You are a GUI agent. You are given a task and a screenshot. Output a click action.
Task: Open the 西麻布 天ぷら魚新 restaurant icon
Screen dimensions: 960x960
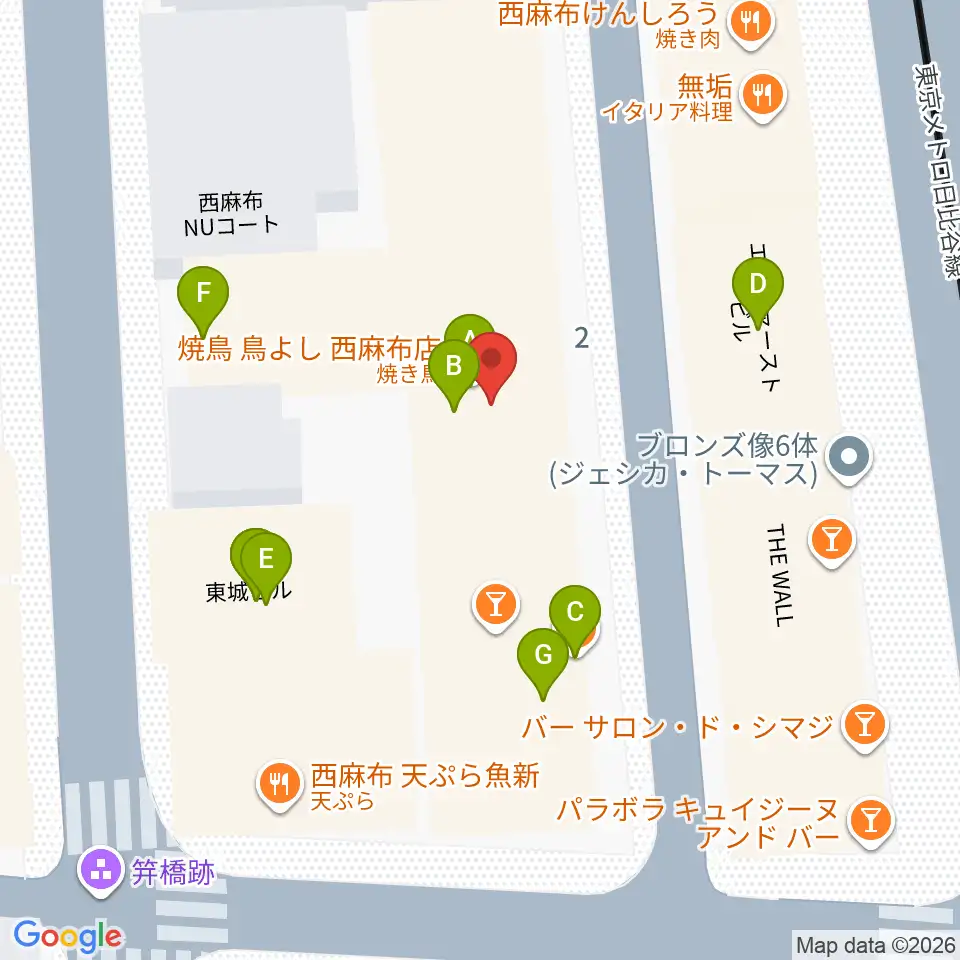(x=280, y=784)
